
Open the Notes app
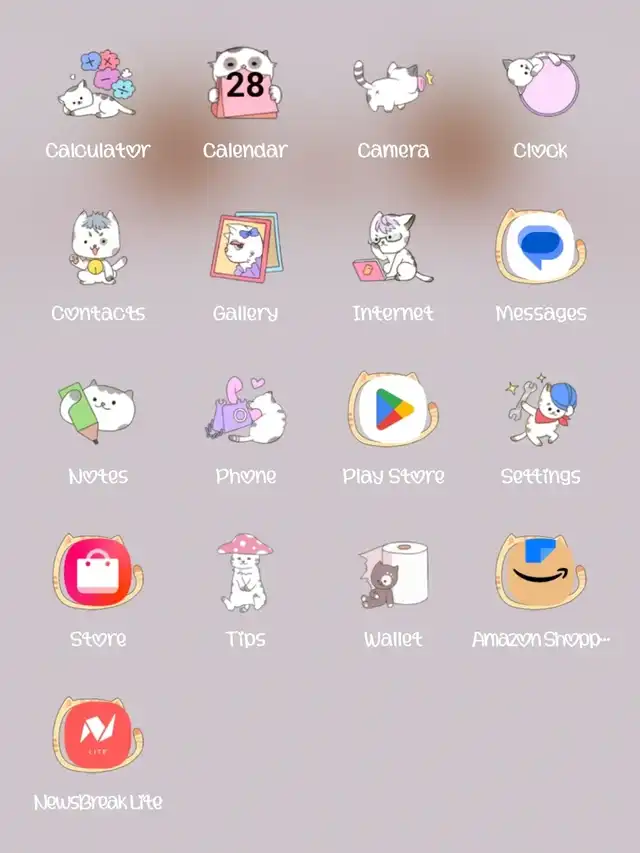pyautogui.click(x=97, y=410)
